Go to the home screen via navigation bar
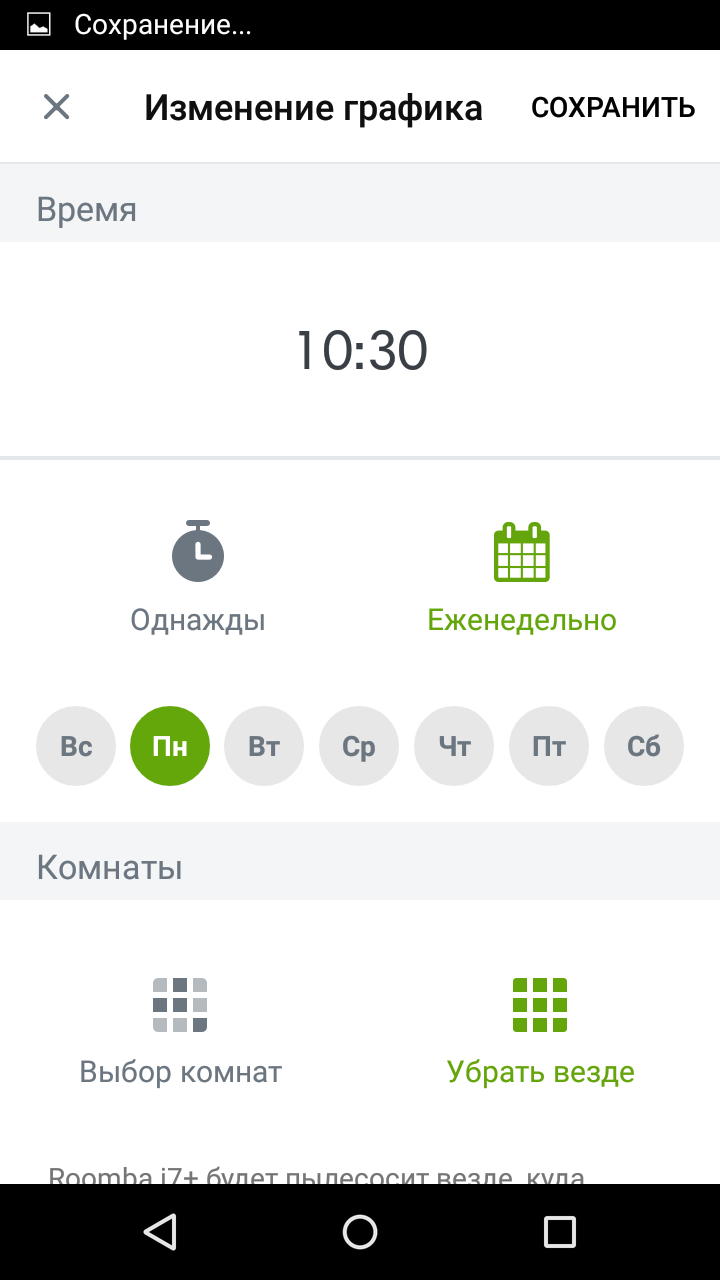 (x=360, y=1232)
